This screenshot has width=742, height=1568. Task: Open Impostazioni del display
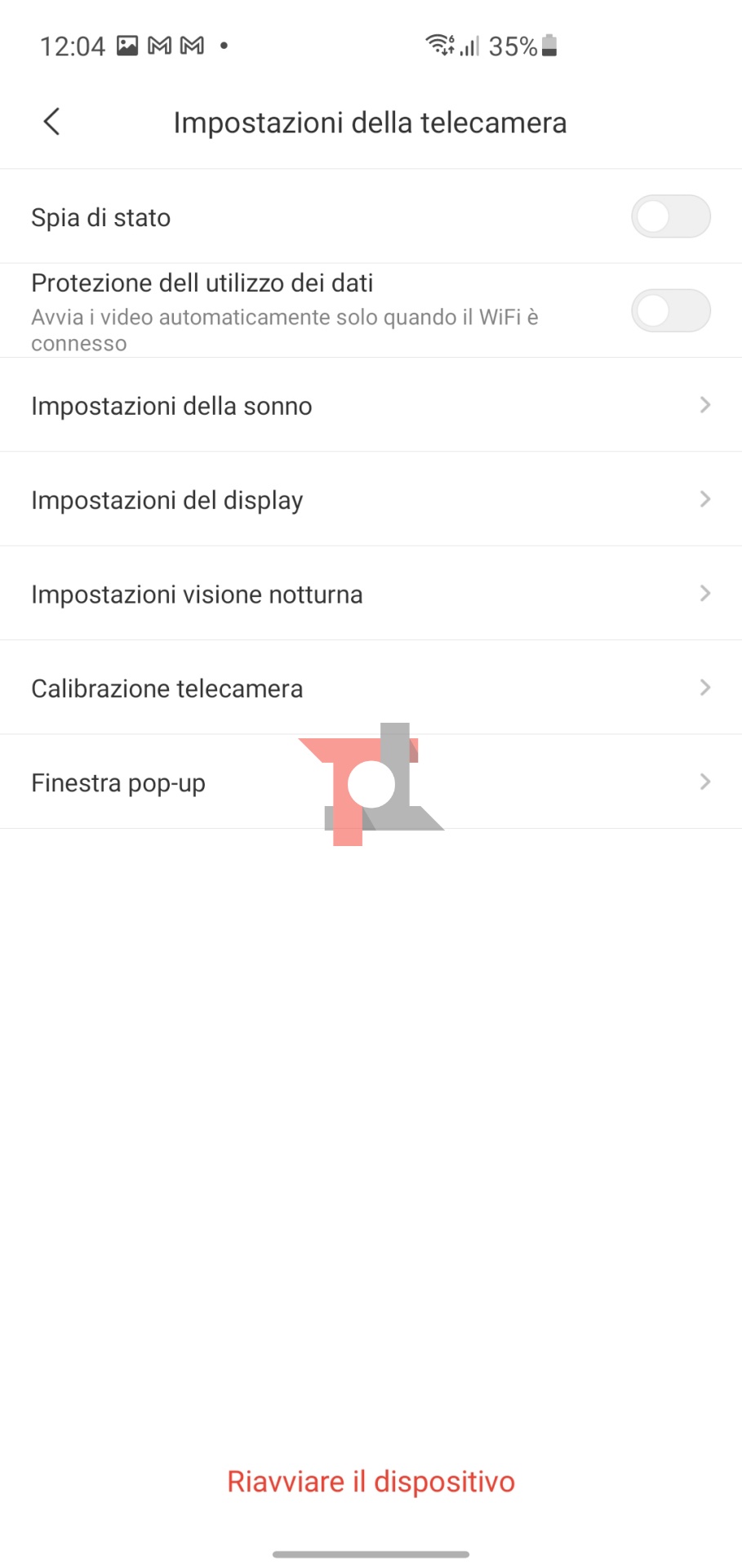(x=371, y=500)
